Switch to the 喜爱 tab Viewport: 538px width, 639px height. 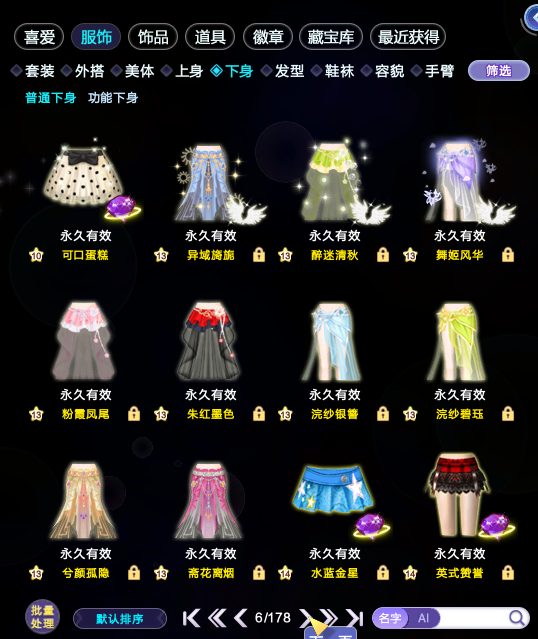tap(39, 37)
